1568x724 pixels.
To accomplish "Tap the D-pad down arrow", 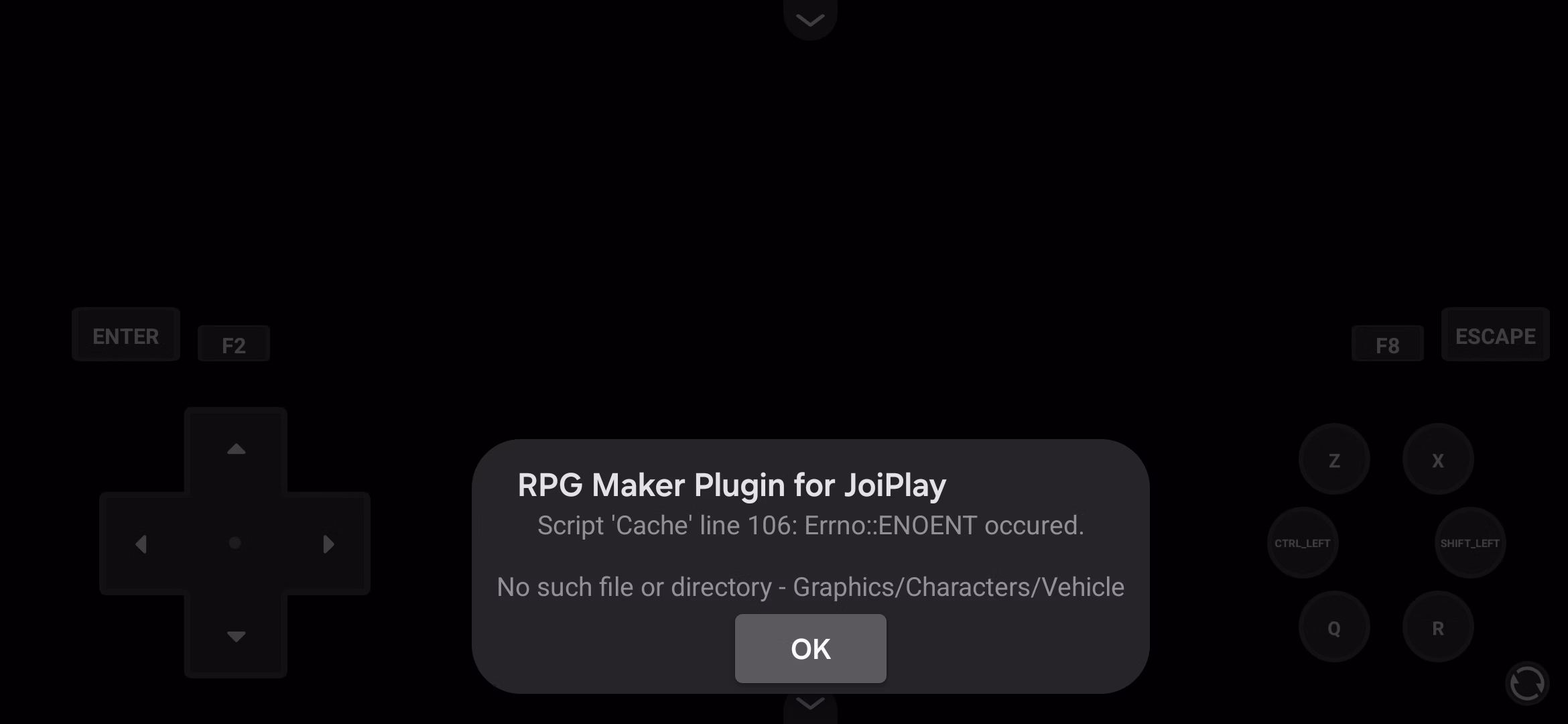I will 236,636.
